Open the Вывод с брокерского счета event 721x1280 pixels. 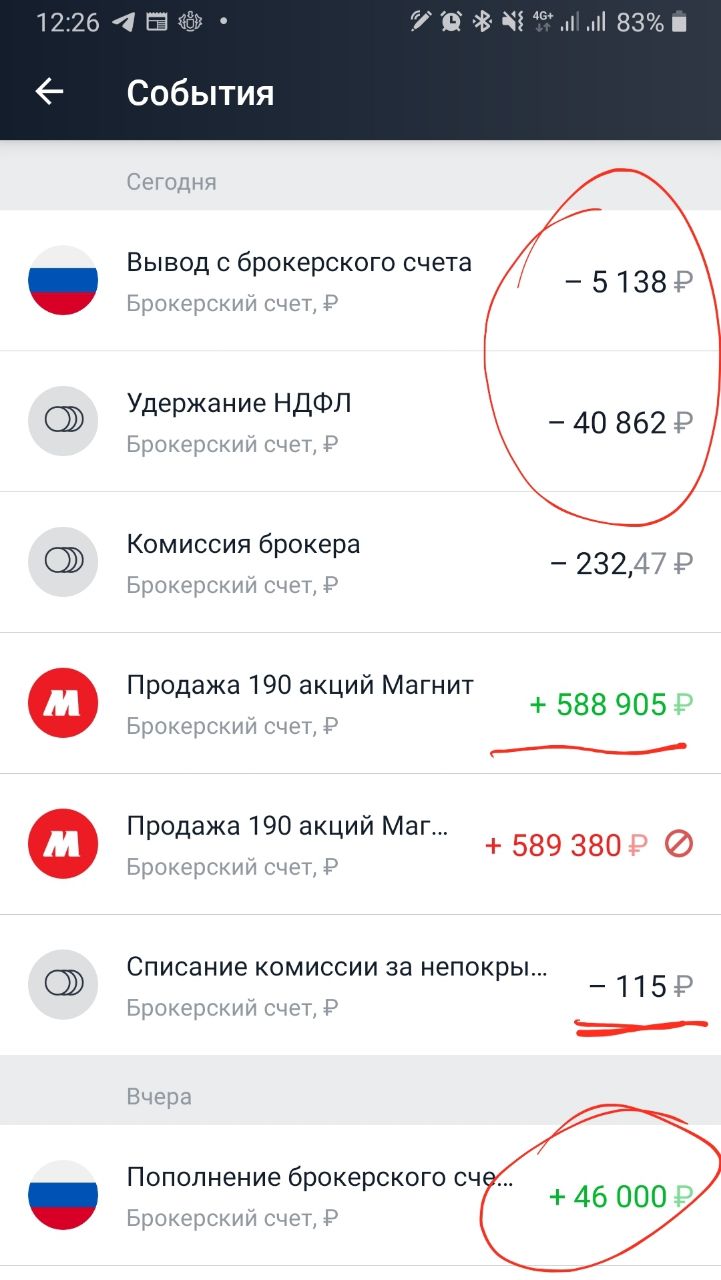click(360, 280)
